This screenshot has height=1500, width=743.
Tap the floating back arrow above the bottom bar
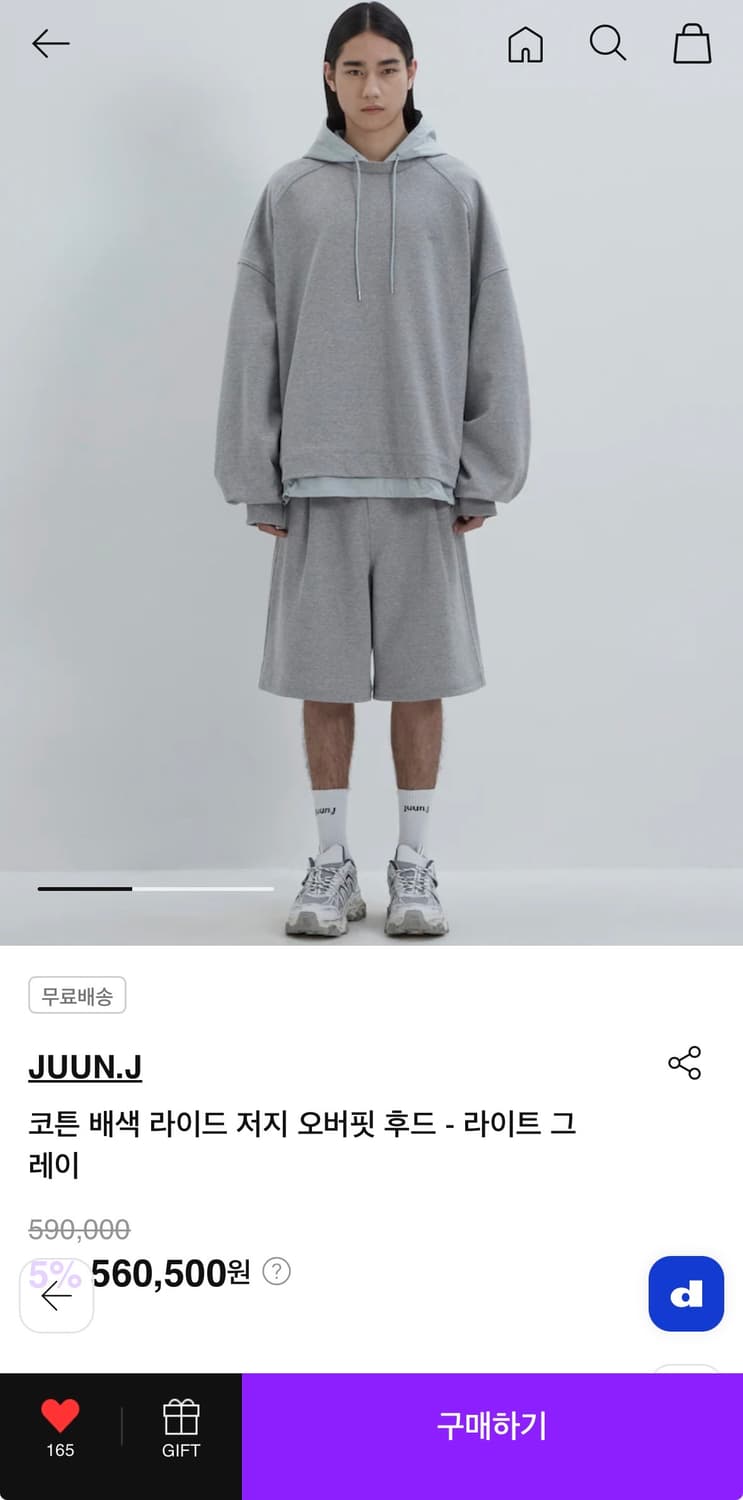[56, 1296]
